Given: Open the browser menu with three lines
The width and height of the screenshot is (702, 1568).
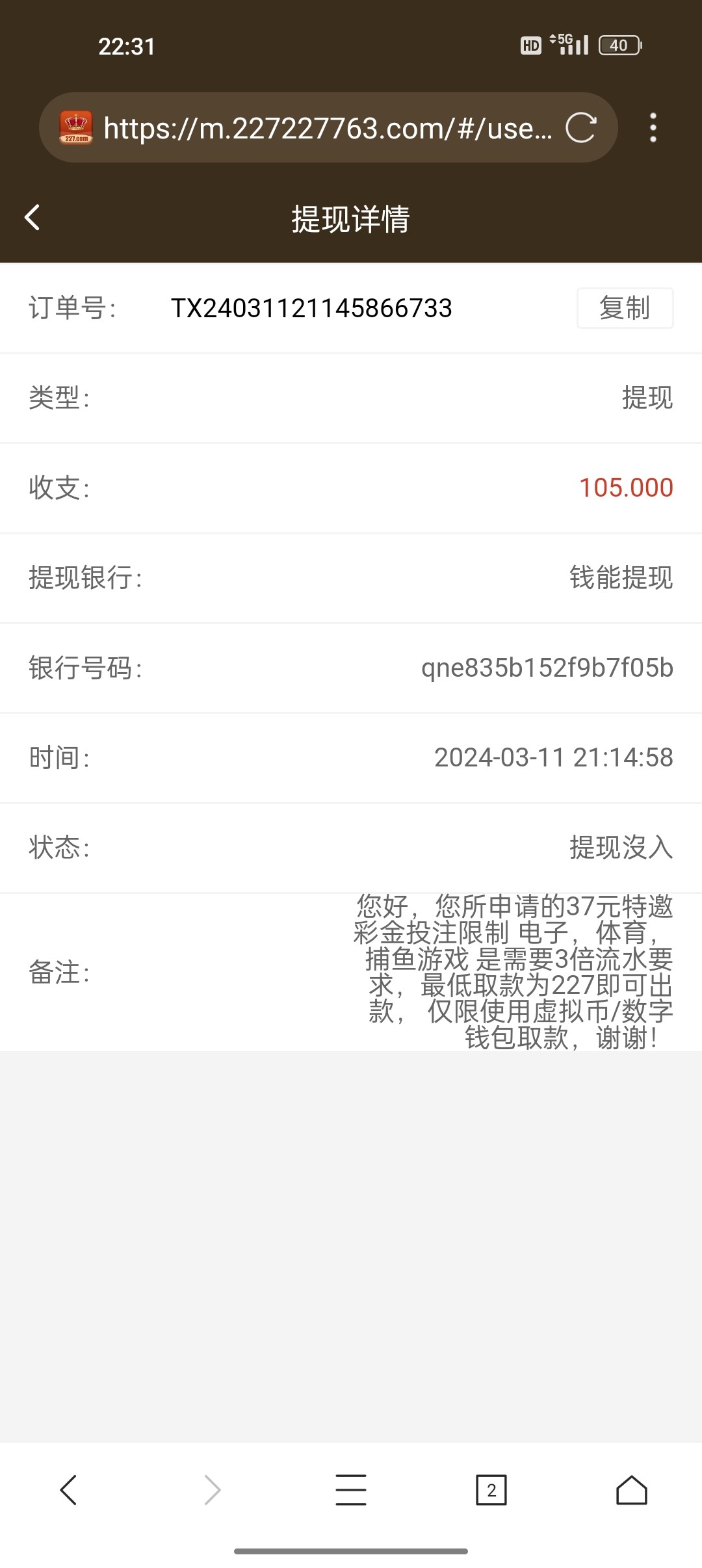Looking at the screenshot, I should coord(351,1490).
